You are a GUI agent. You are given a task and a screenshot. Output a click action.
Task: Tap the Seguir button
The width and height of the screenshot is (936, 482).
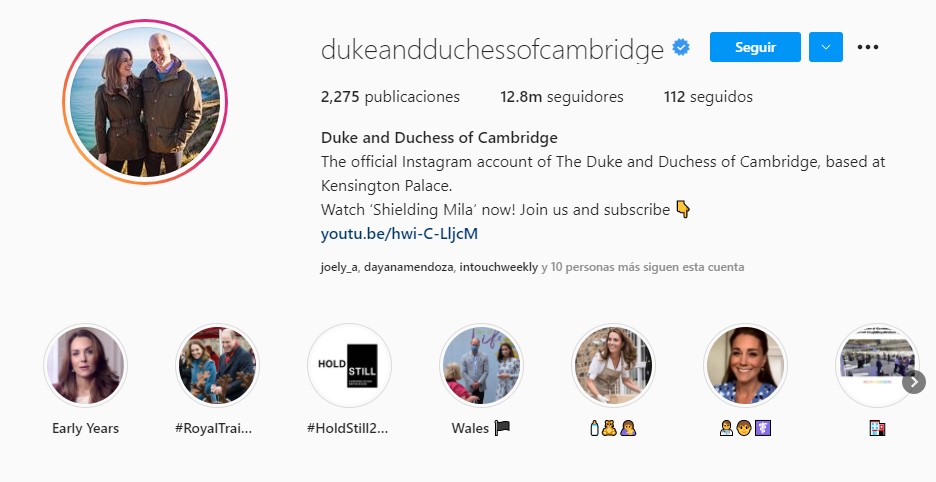tap(755, 47)
